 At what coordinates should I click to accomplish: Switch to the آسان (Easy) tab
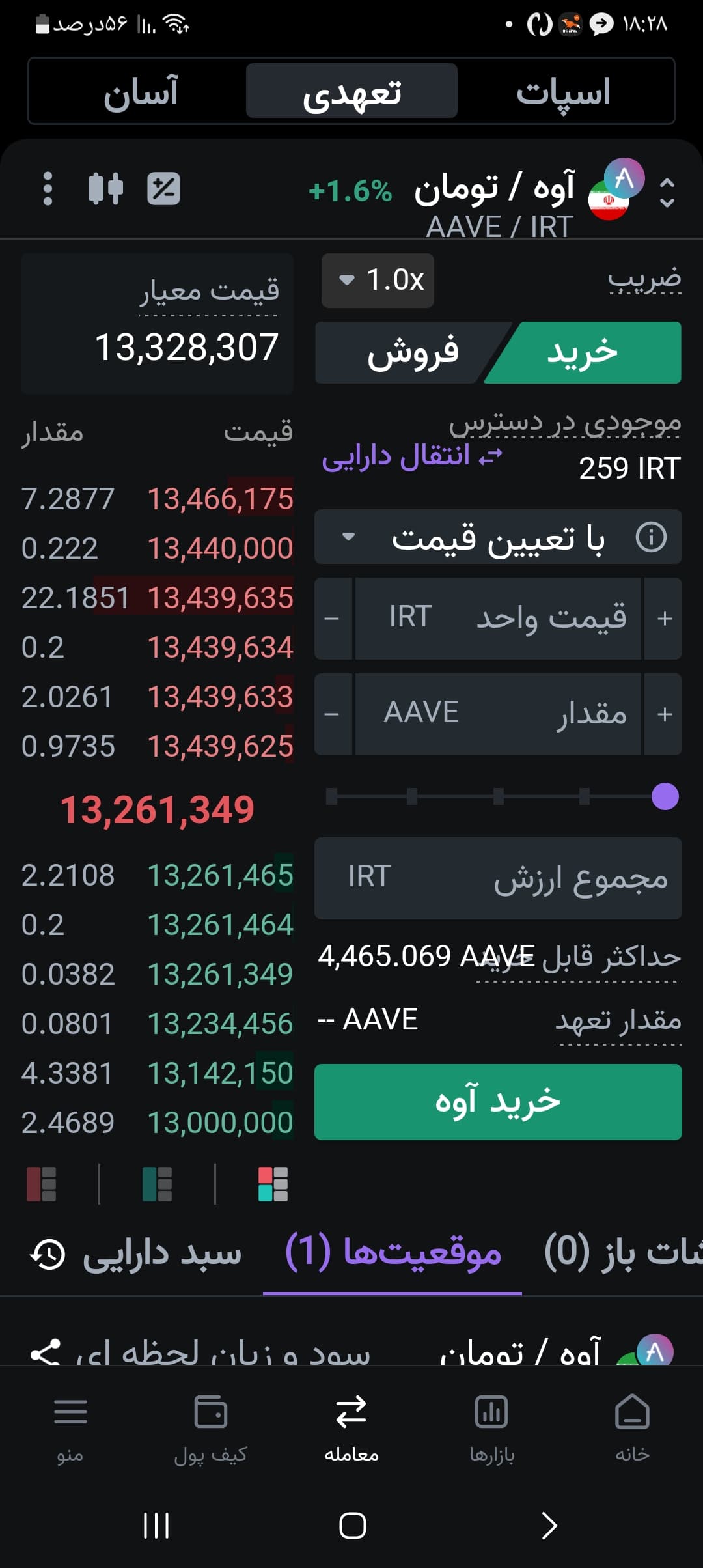pyautogui.click(x=141, y=91)
